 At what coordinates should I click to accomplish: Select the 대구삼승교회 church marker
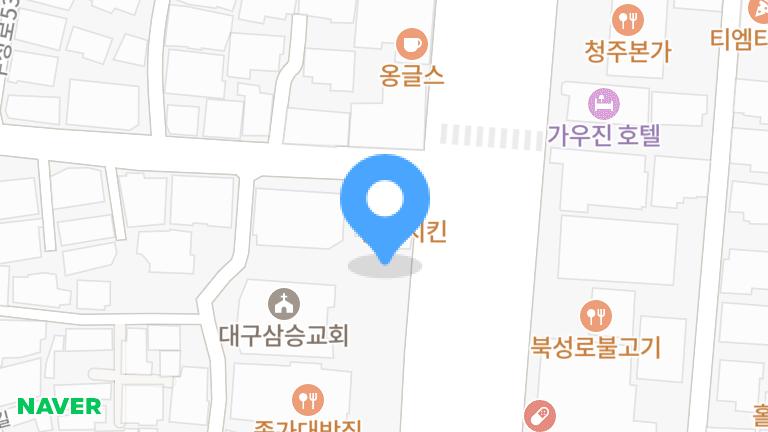point(284,304)
